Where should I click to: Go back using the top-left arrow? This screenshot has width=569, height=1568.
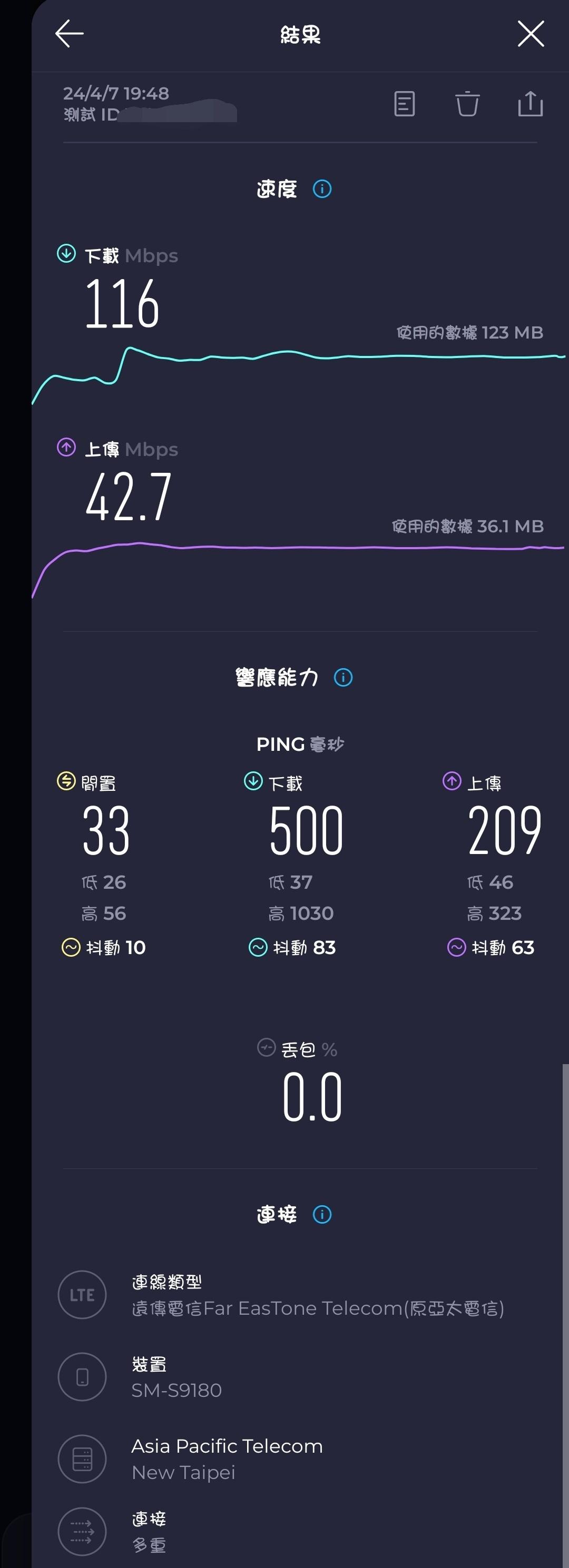click(70, 34)
